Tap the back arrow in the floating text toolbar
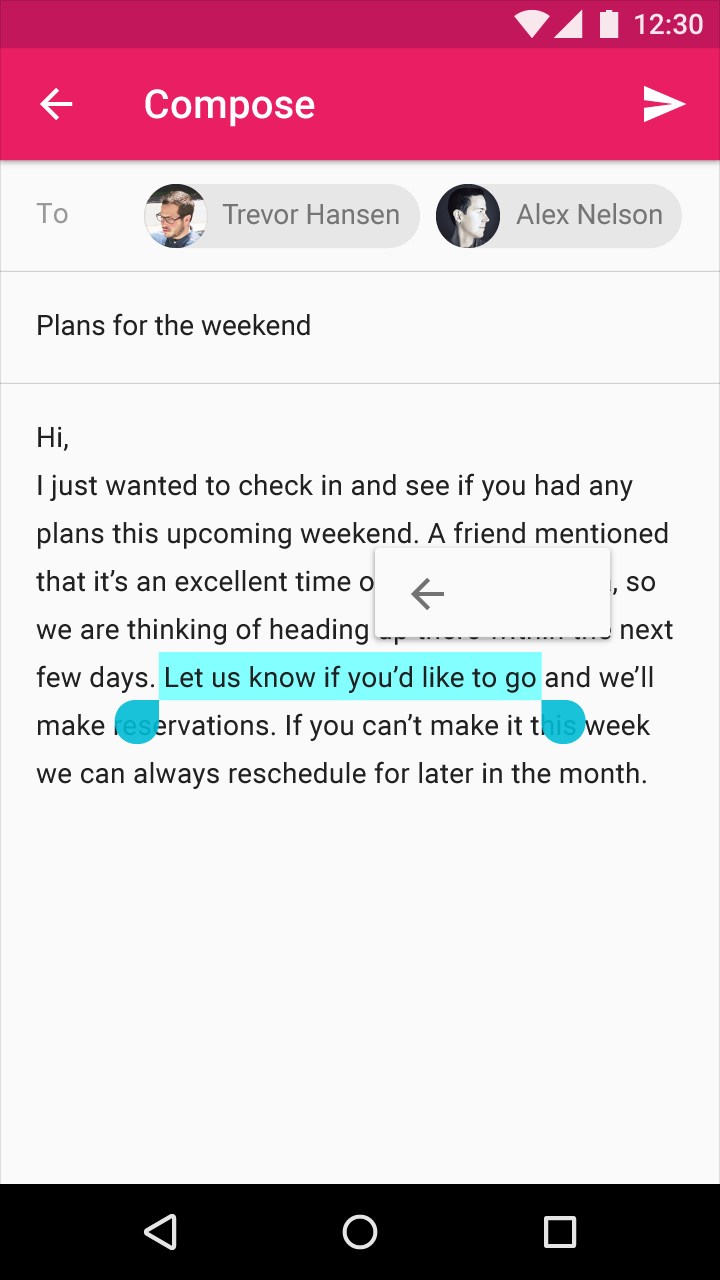 click(428, 594)
